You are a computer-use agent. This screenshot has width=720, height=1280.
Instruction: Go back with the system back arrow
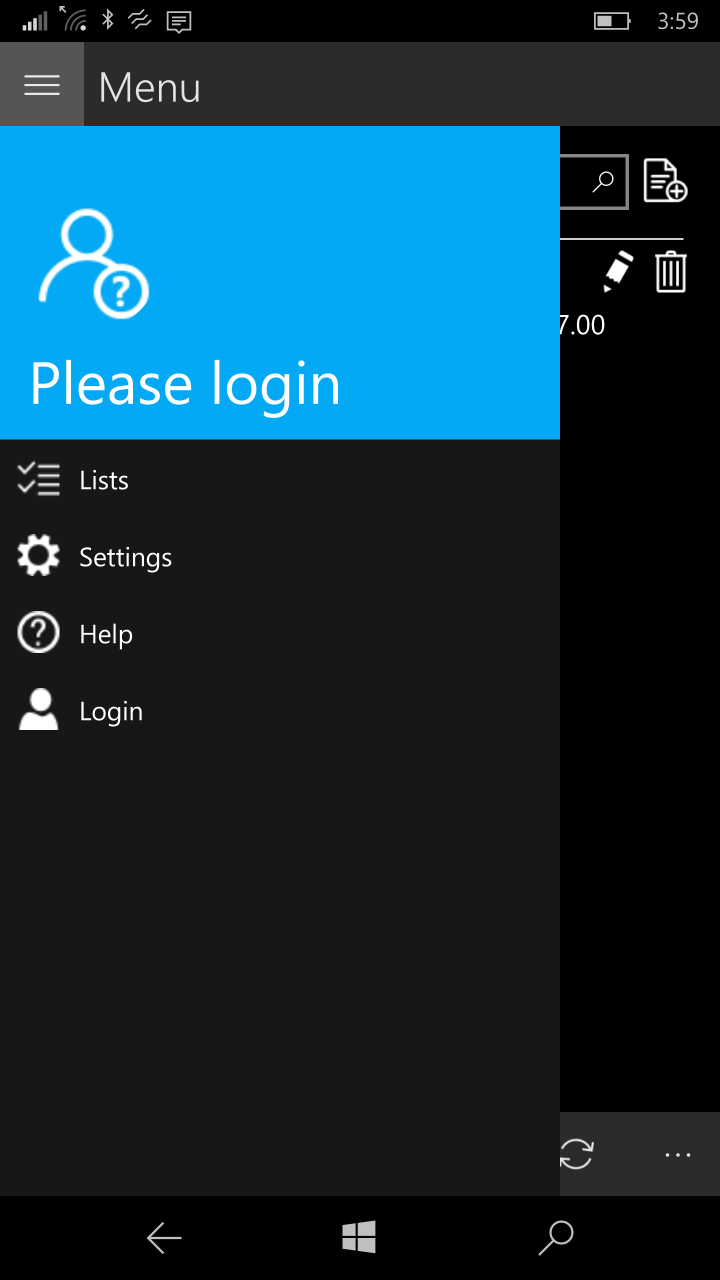point(164,1238)
